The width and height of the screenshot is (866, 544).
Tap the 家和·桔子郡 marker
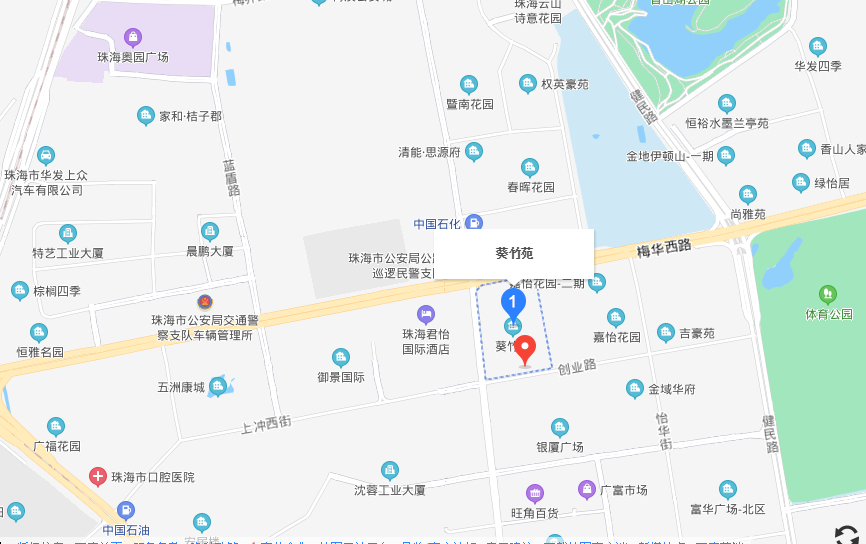[146, 116]
